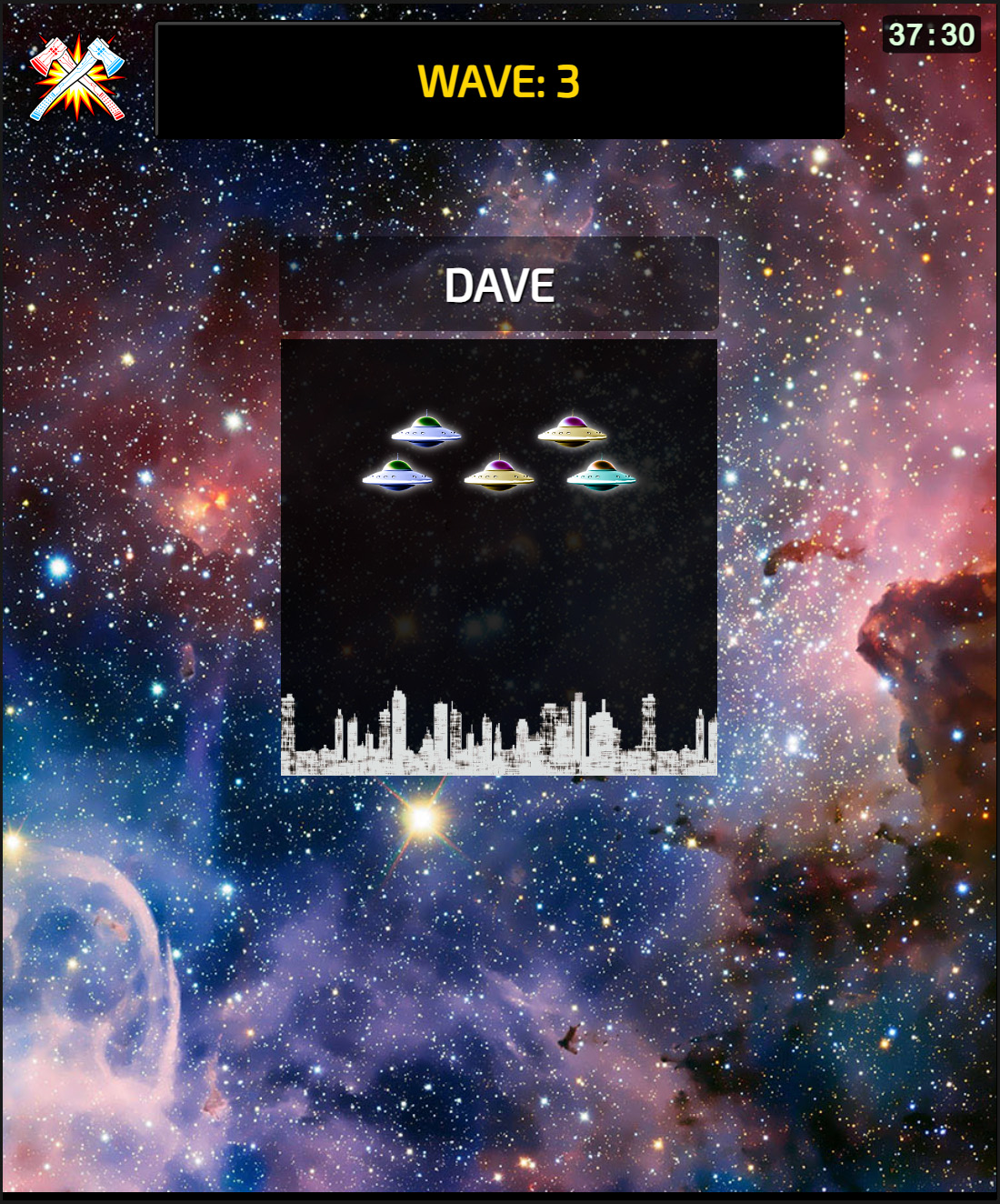Viewport: 1000px width, 1204px height.
Task: Tap the crossed axes battle icon
Action: (x=77, y=79)
